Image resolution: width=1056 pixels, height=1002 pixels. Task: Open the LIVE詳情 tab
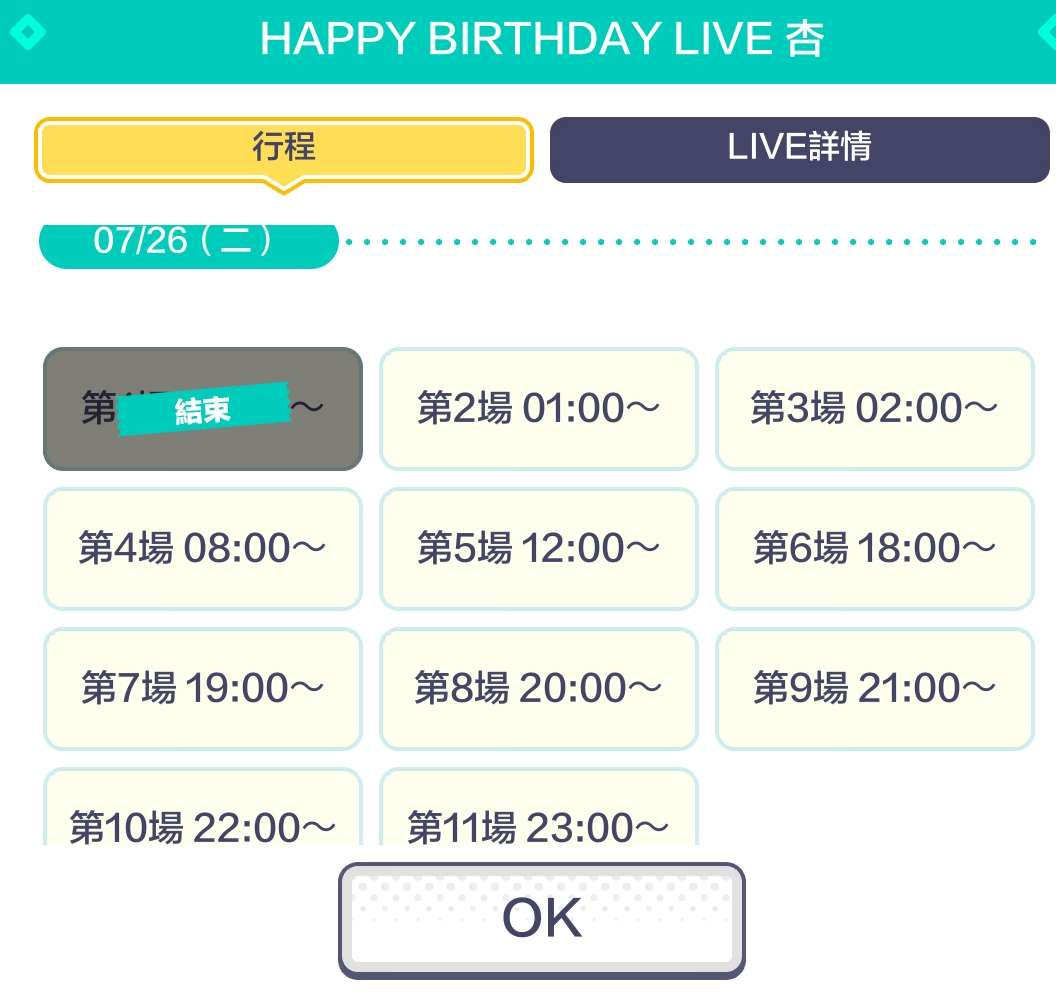[x=799, y=150]
